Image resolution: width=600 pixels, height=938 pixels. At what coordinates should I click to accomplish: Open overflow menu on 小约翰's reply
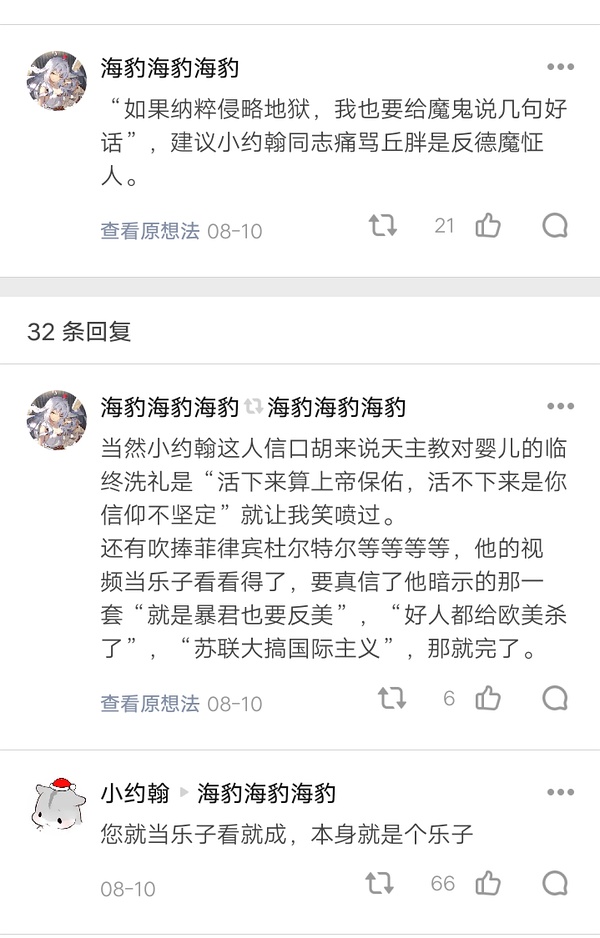pos(560,793)
